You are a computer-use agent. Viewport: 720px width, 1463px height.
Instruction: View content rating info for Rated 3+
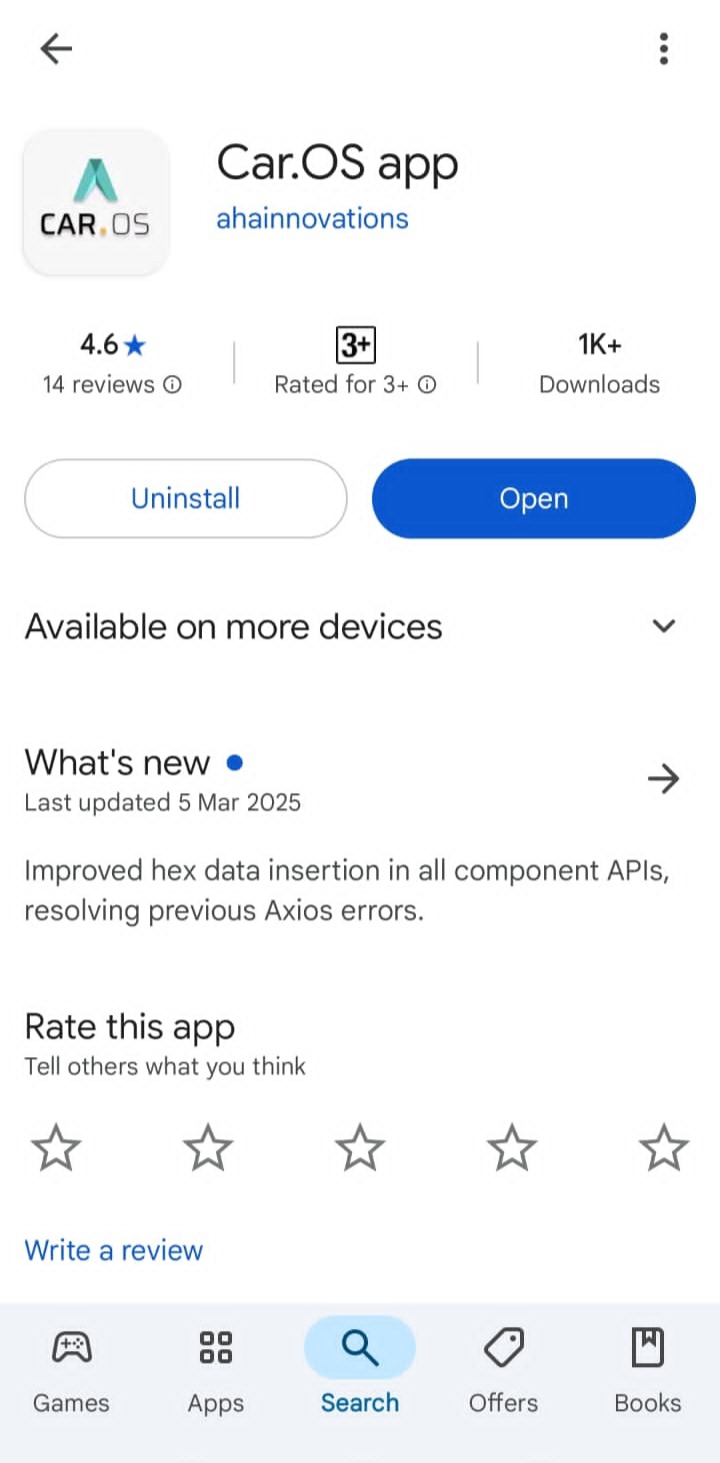pyautogui.click(x=427, y=385)
